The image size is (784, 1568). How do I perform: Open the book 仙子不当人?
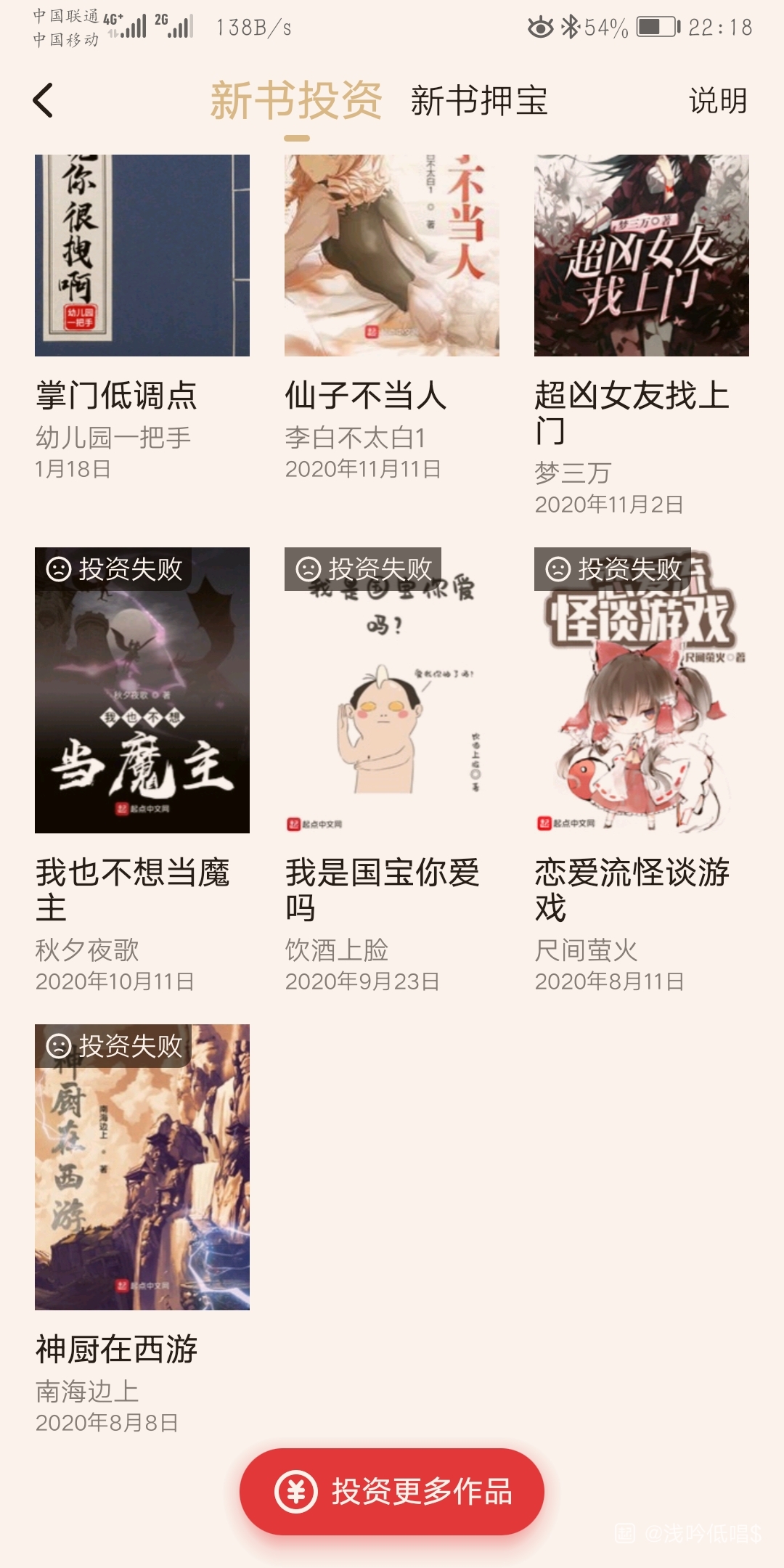(391, 256)
